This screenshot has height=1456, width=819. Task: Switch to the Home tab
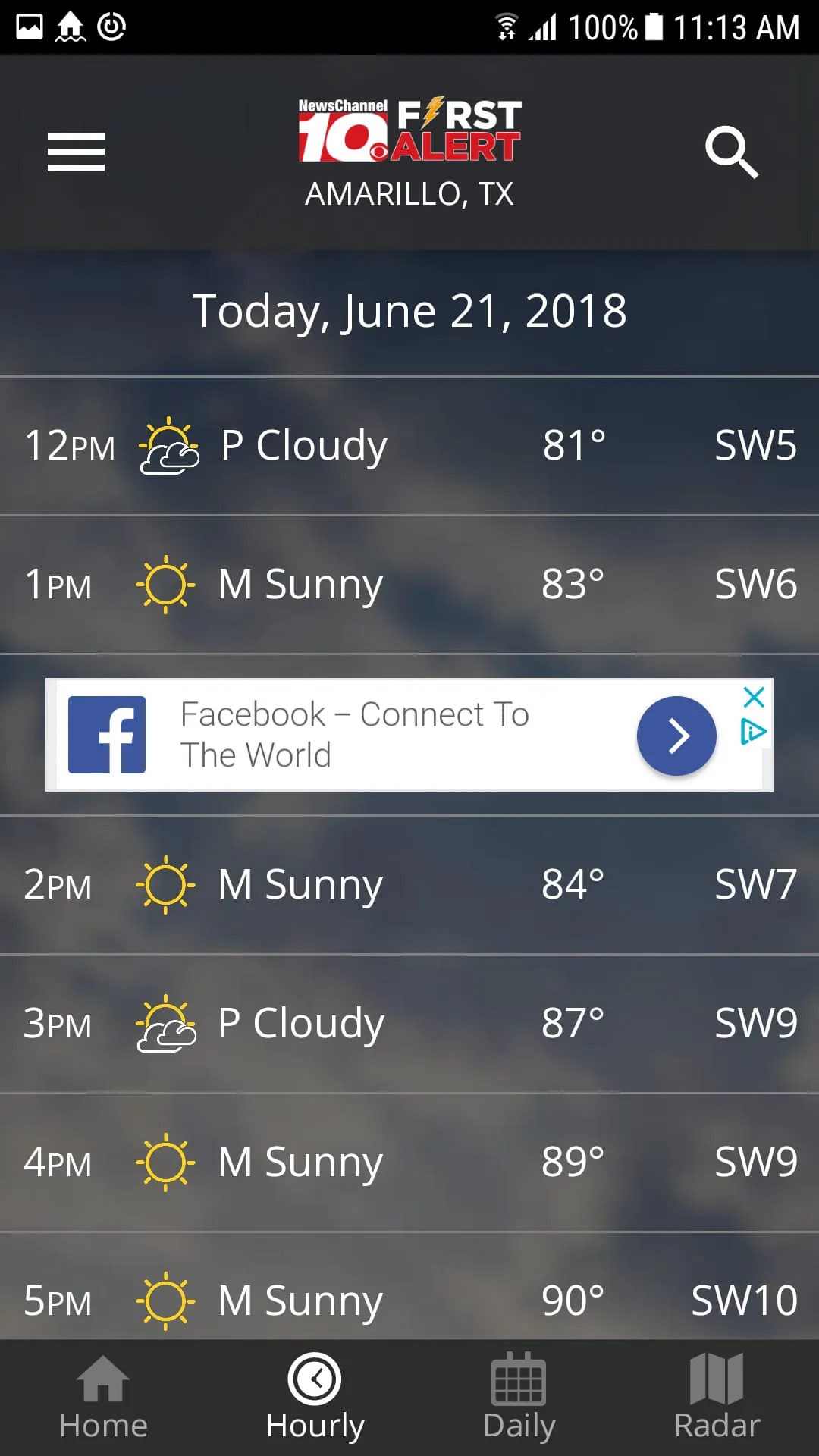103,1398
